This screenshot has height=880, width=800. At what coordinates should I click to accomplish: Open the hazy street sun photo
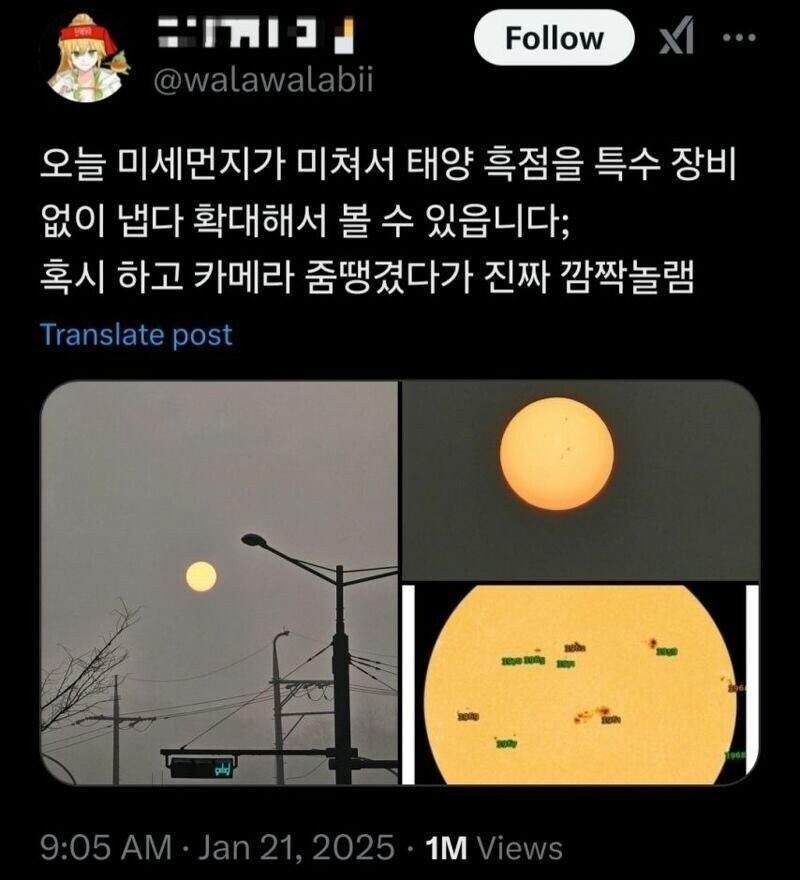219,583
